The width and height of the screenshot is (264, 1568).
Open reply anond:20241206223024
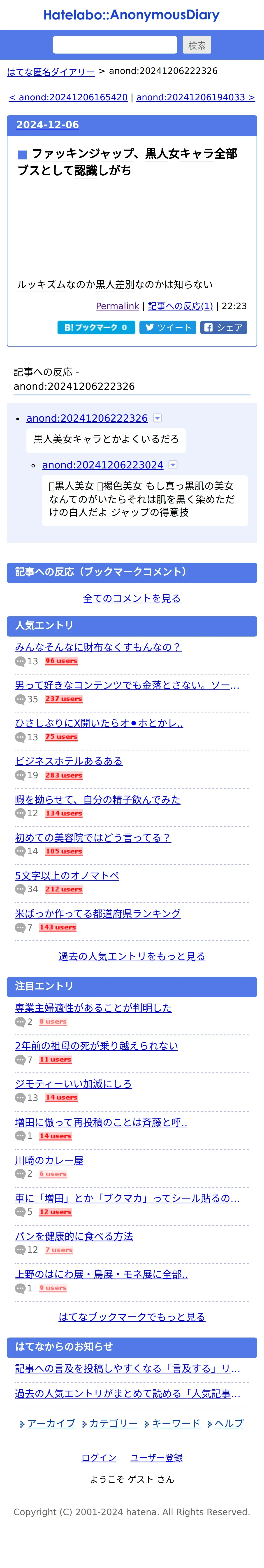(102, 465)
